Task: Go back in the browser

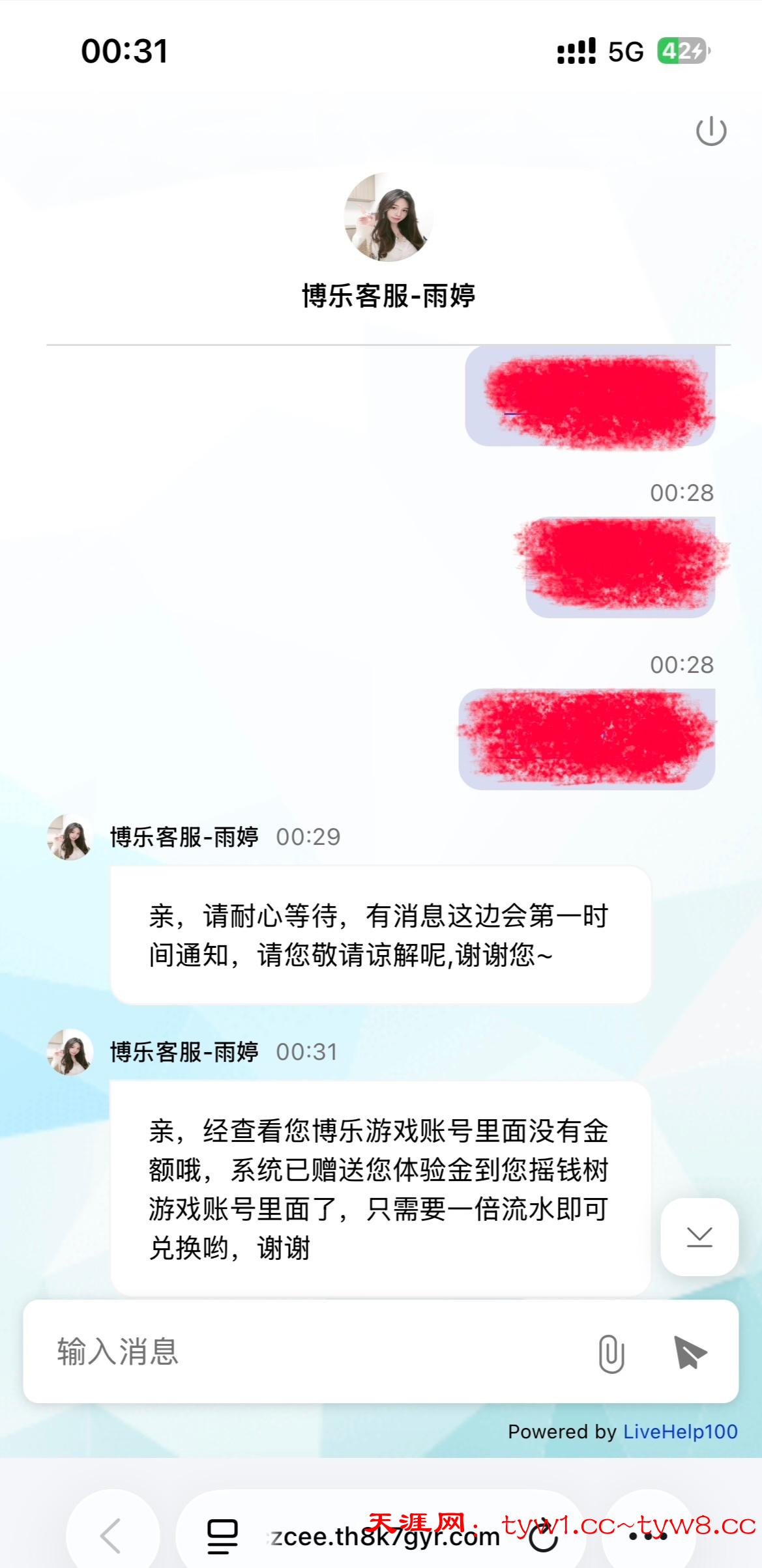Action: [111, 1535]
